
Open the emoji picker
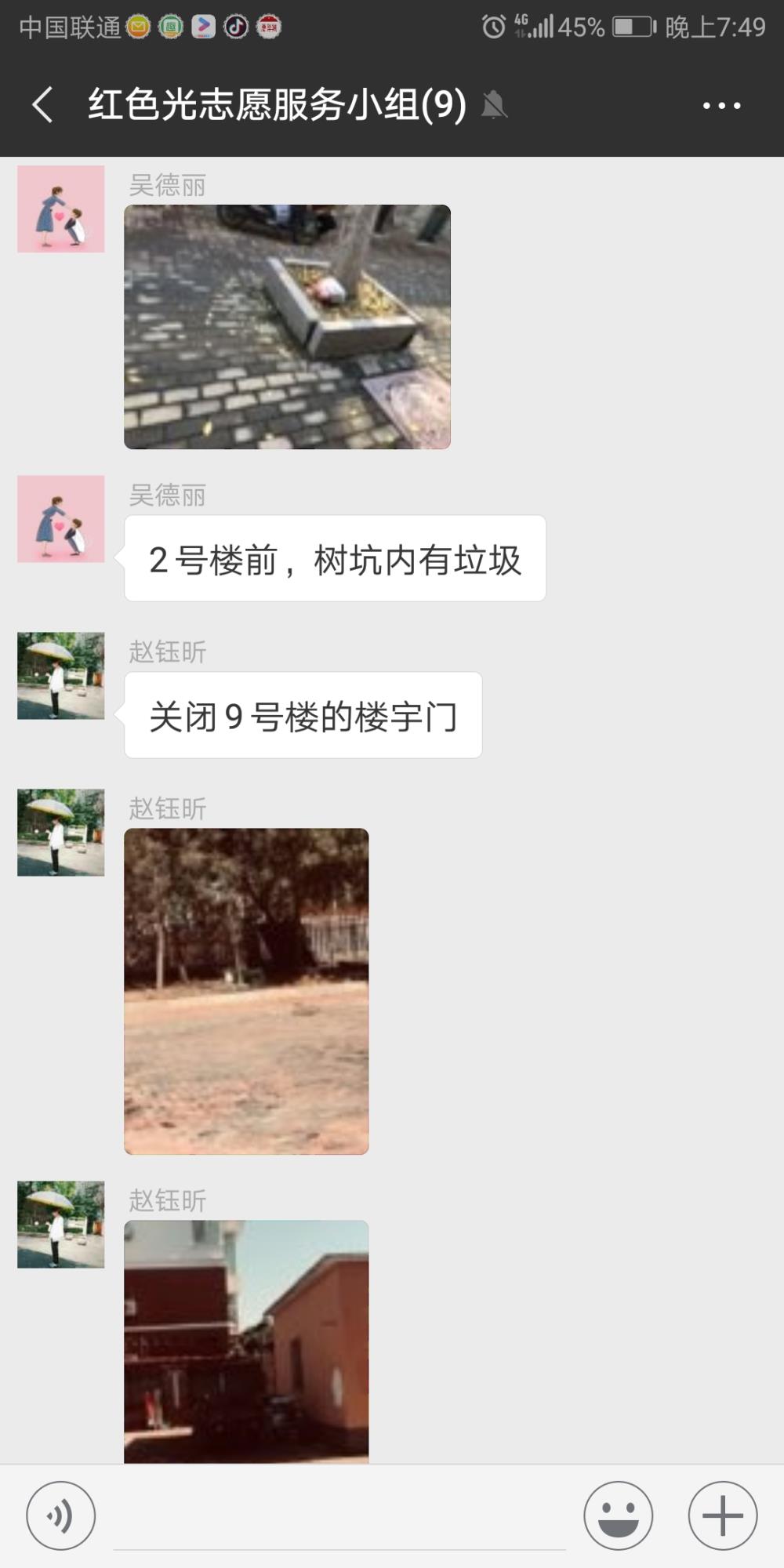(618, 1516)
